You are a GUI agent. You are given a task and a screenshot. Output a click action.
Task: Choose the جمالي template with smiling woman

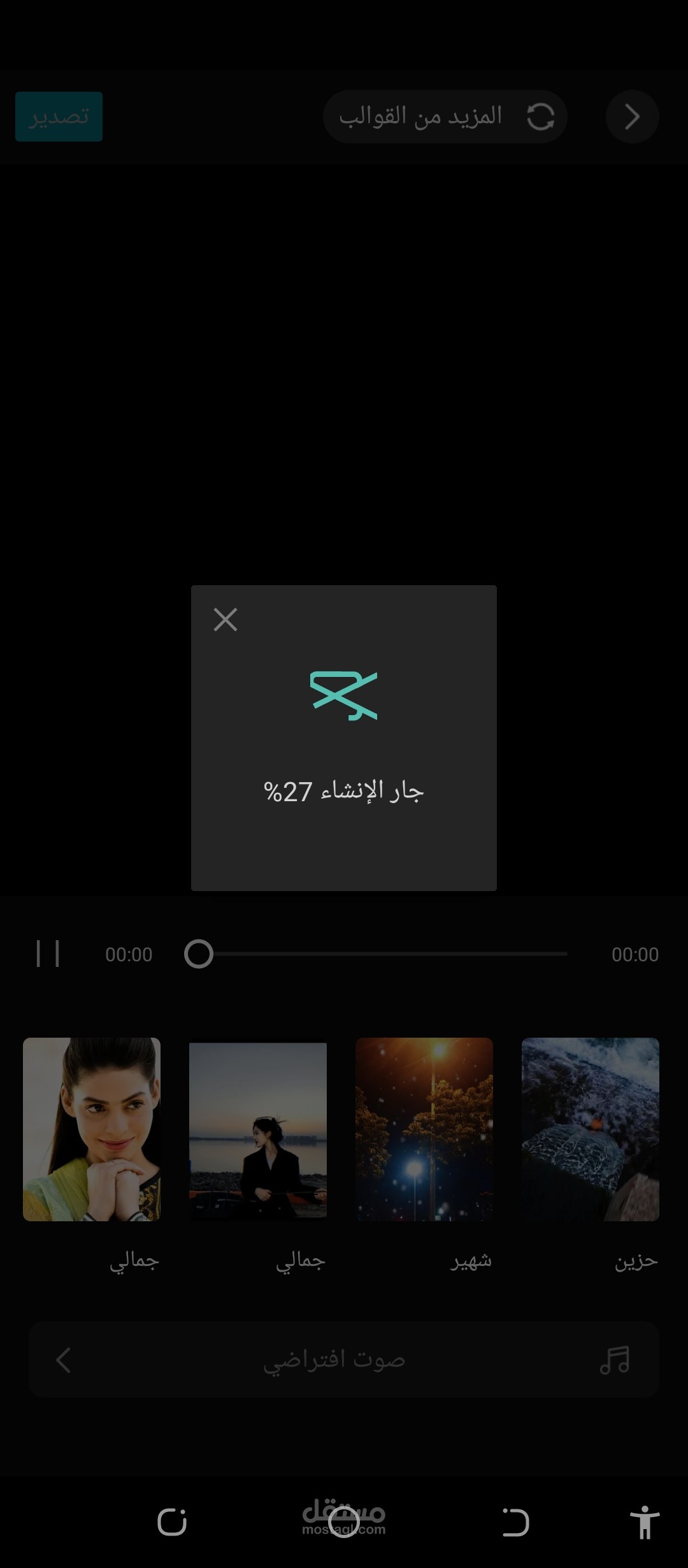pos(92,1129)
